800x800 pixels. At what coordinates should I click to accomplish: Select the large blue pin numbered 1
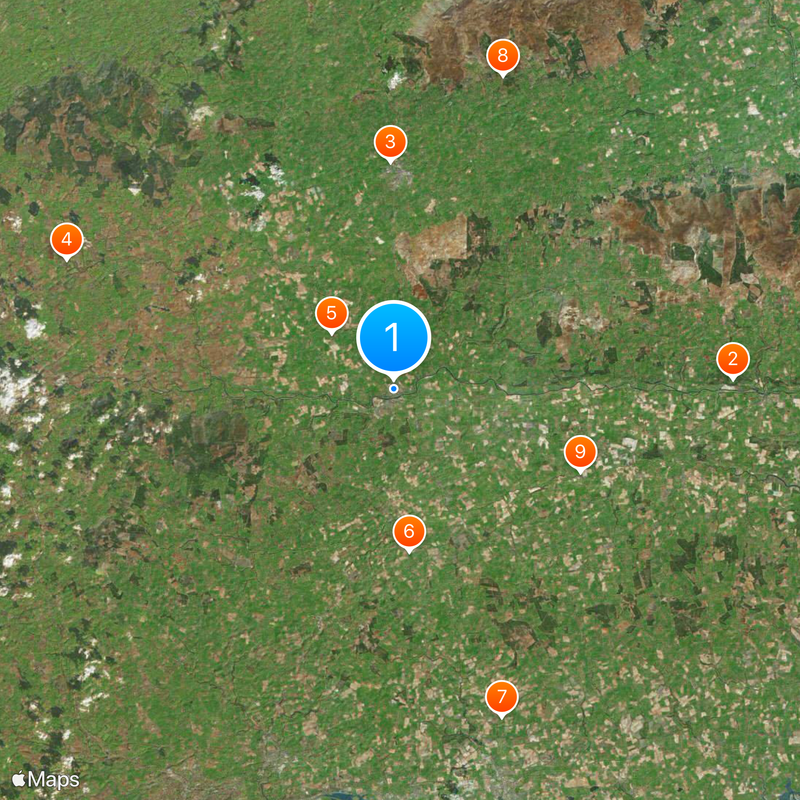[393, 338]
